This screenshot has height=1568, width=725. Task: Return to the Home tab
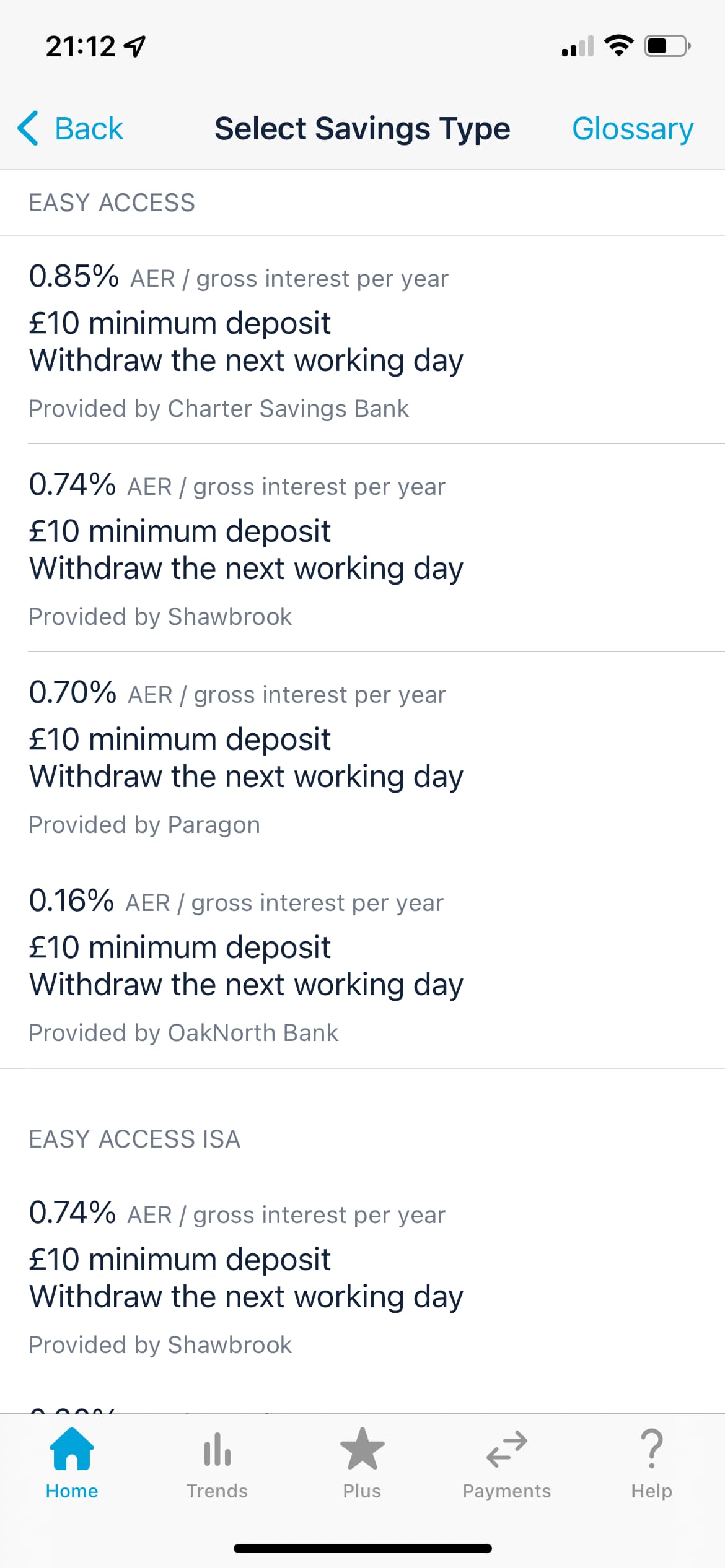point(72,1464)
